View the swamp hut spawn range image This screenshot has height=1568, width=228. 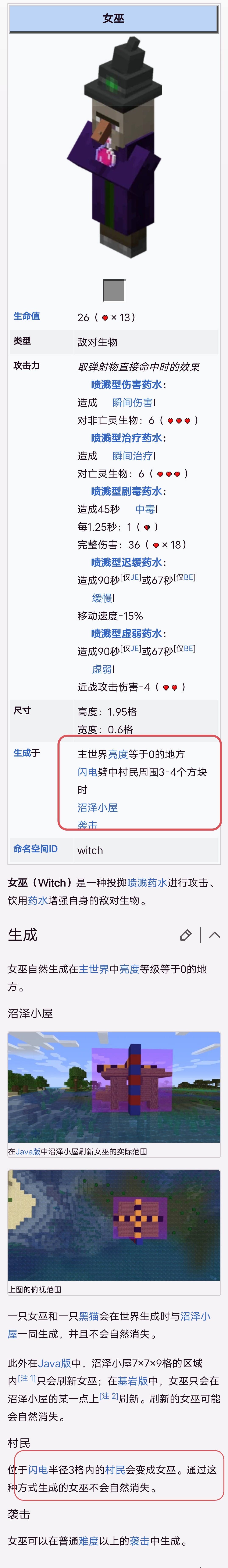[x=114, y=1086]
